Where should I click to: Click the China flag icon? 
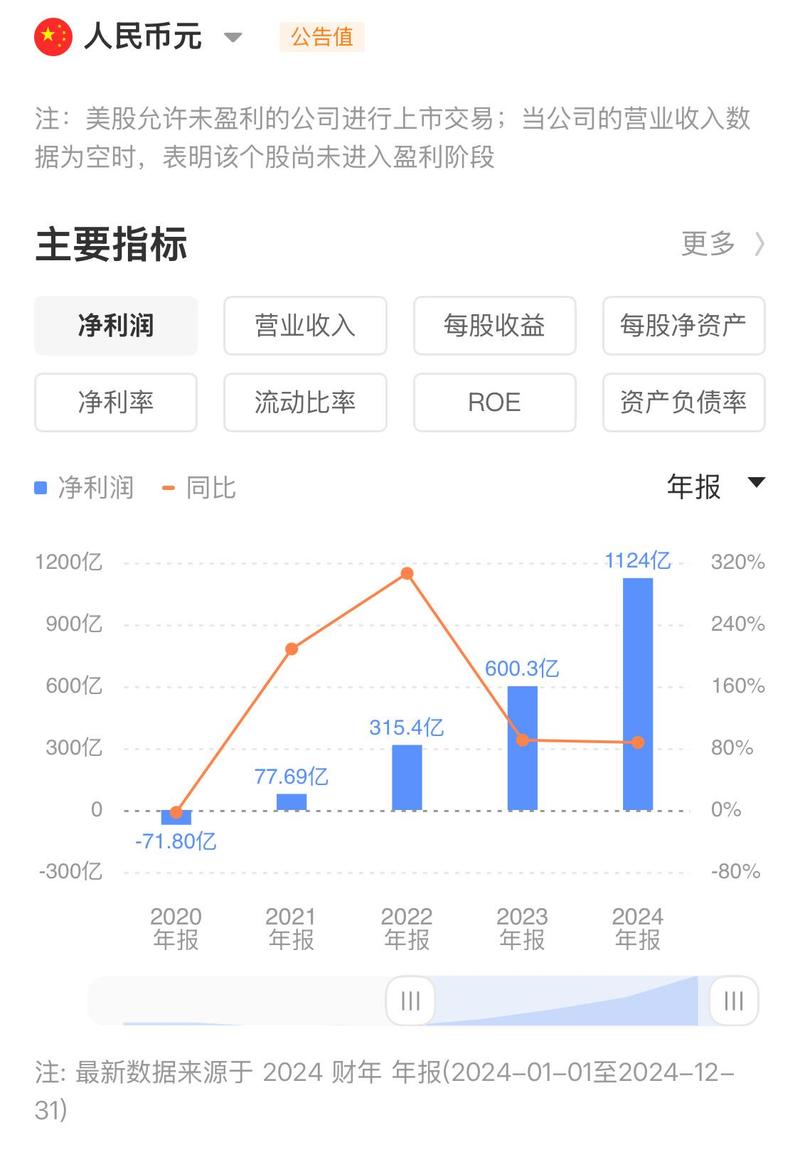coord(52,36)
